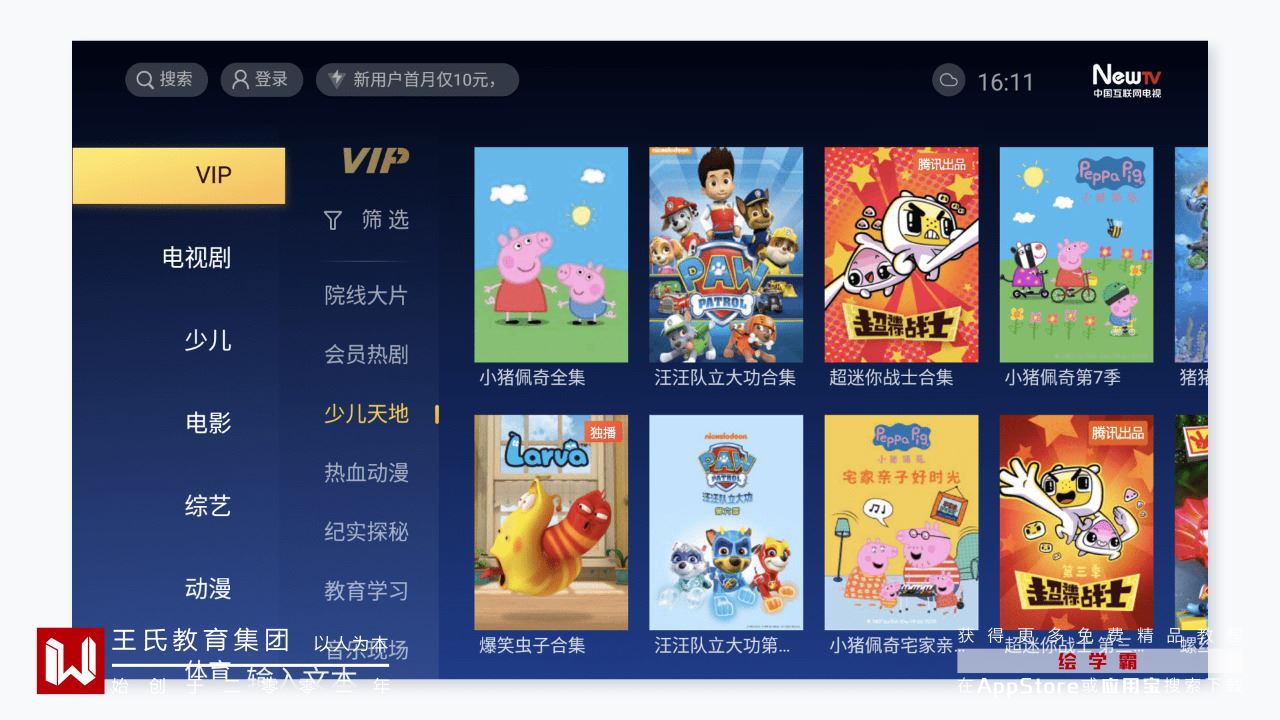
Task: Choose the 纪实探秘 subcategory
Action: coord(366,532)
